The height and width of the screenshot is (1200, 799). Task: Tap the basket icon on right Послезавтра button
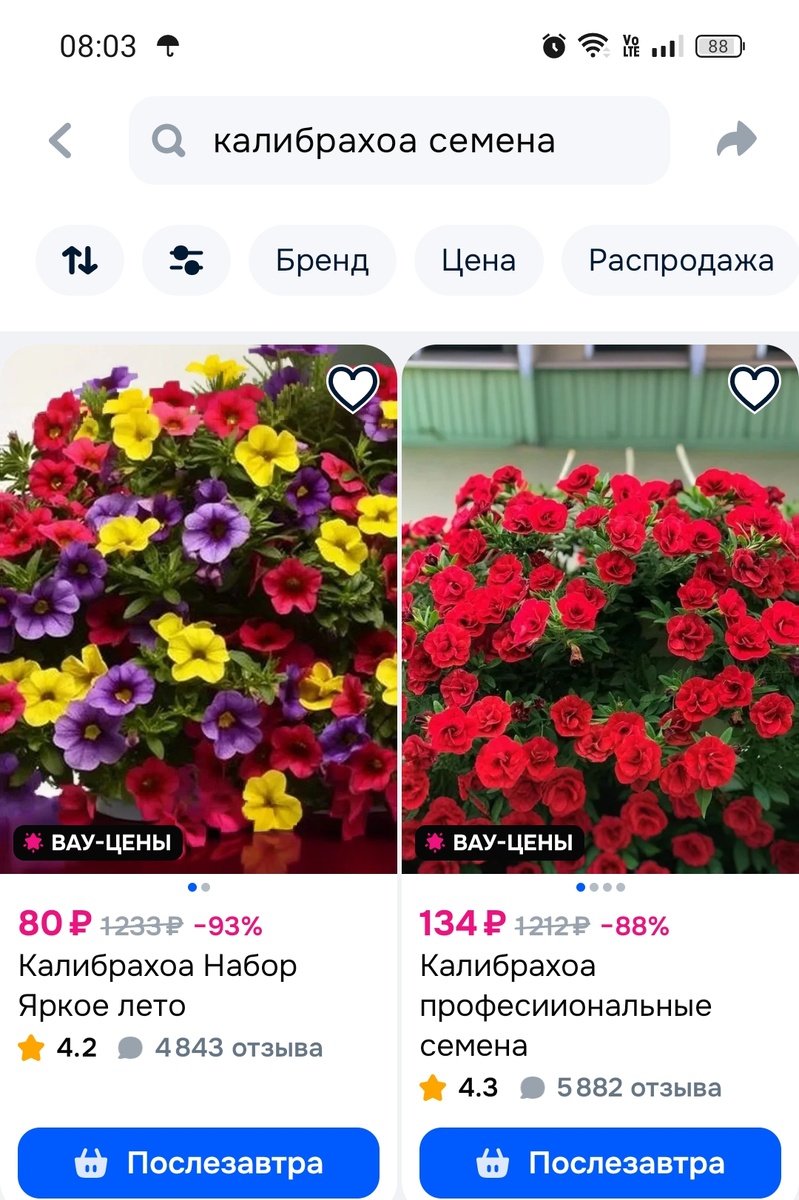pyautogui.click(x=492, y=1162)
